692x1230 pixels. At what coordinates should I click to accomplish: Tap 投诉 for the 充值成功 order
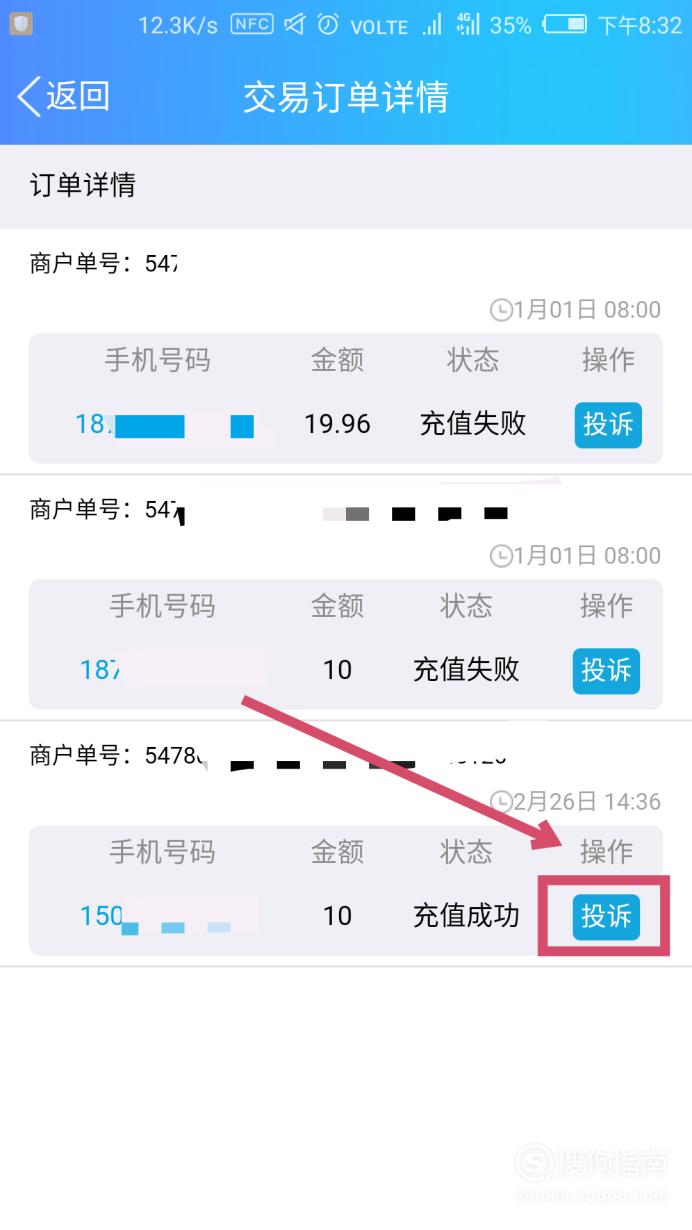(606, 916)
